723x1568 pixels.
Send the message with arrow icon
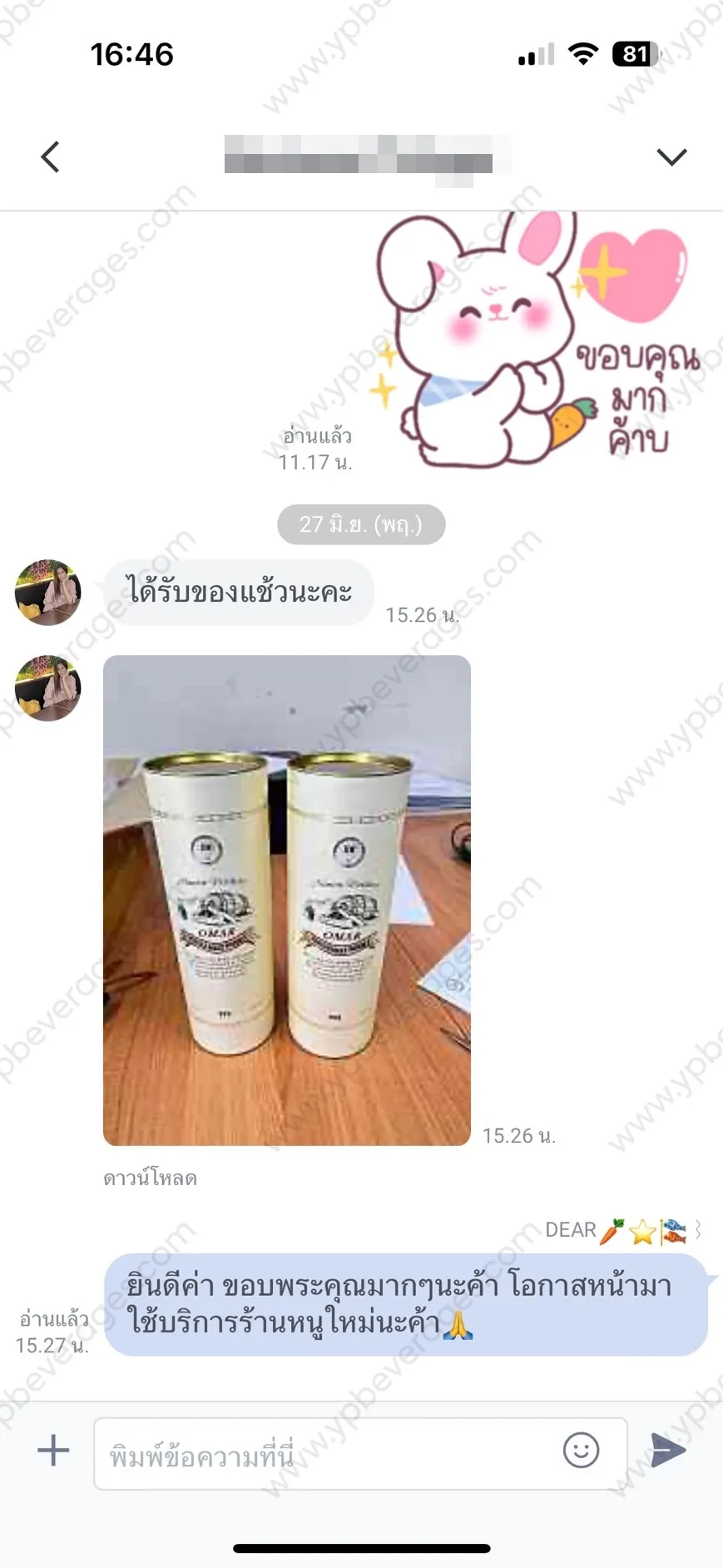[x=668, y=1450]
